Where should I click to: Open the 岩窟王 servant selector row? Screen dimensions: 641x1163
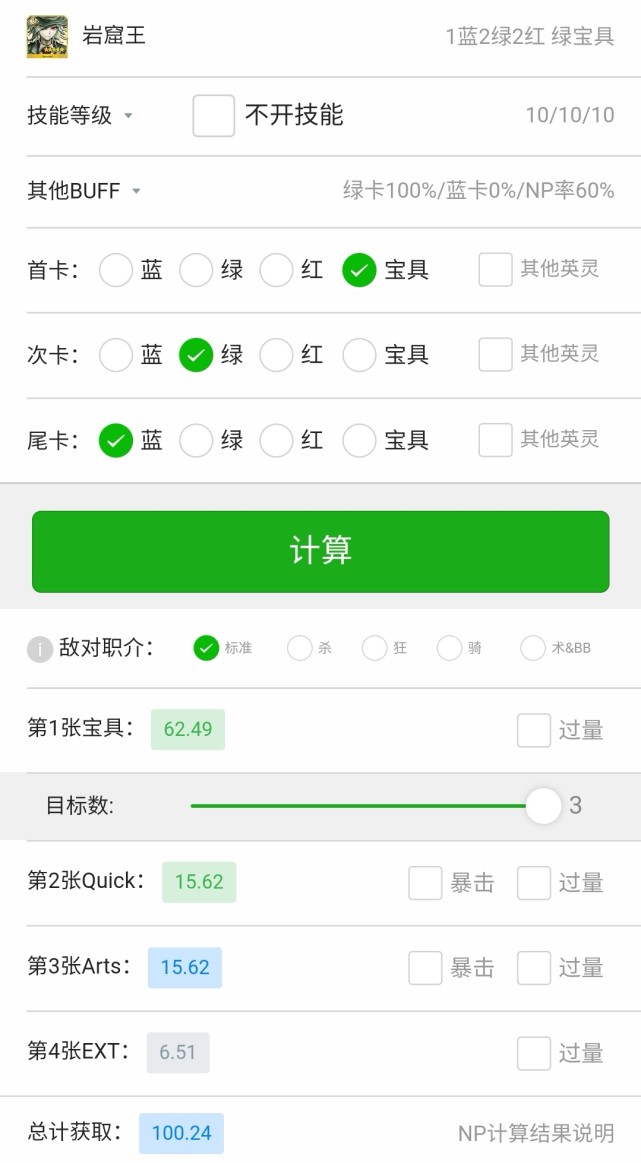click(320, 36)
